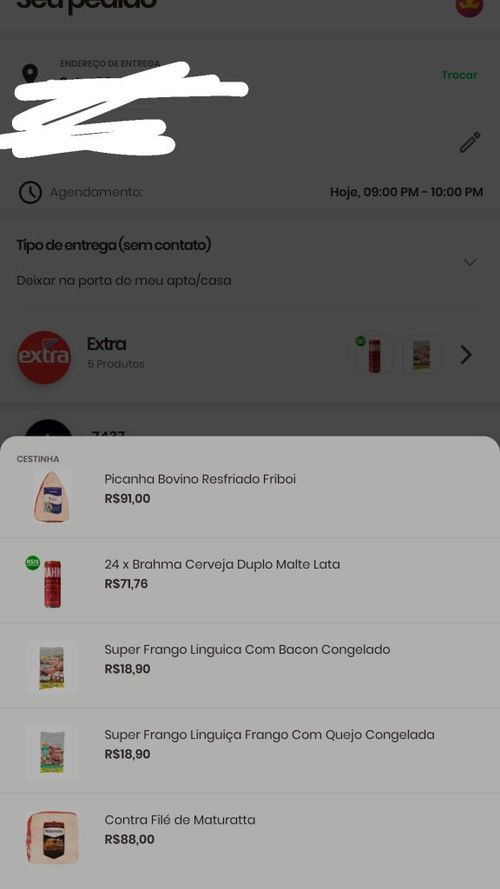500x889 pixels.
Task: Tap Trocar to change delivery address
Action: [459, 75]
